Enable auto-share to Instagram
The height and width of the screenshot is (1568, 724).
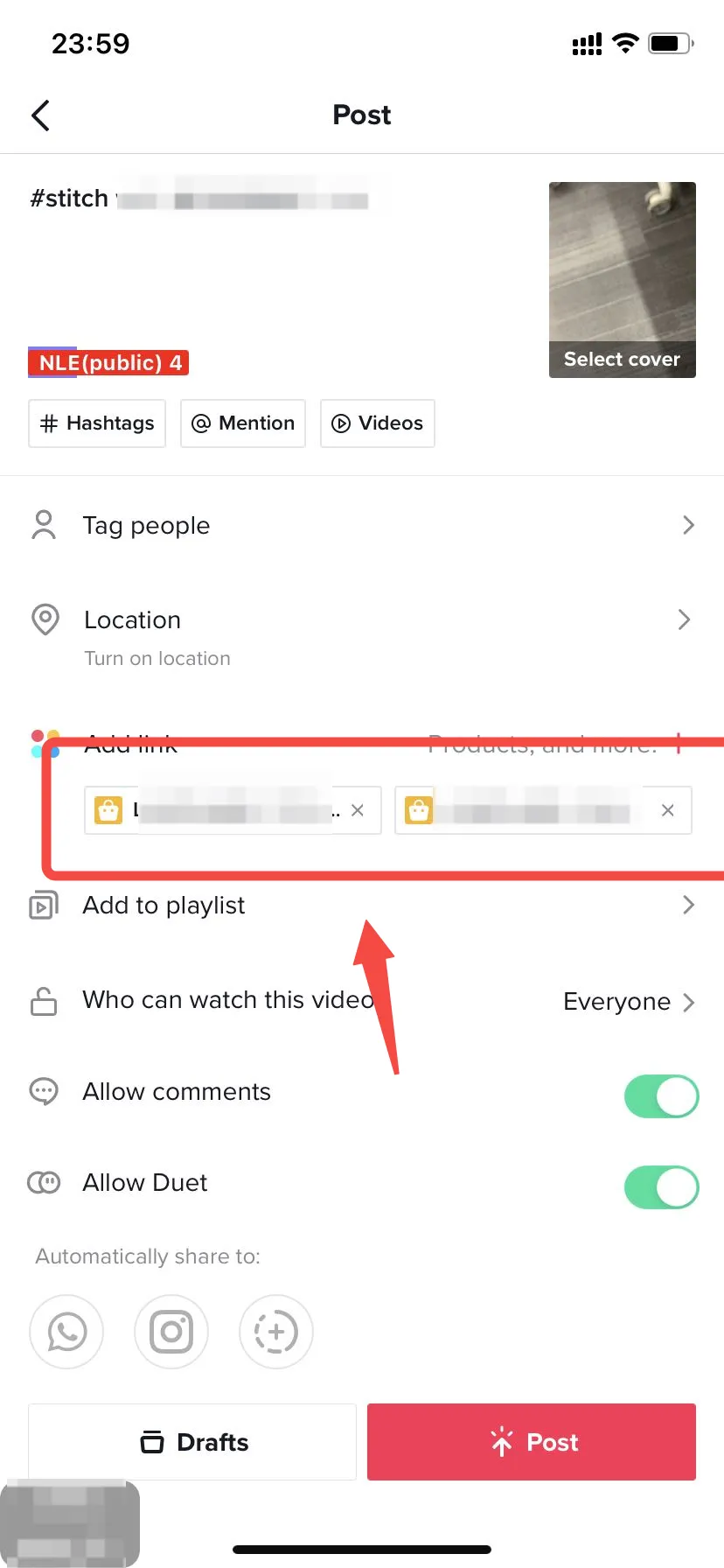pos(171,1332)
